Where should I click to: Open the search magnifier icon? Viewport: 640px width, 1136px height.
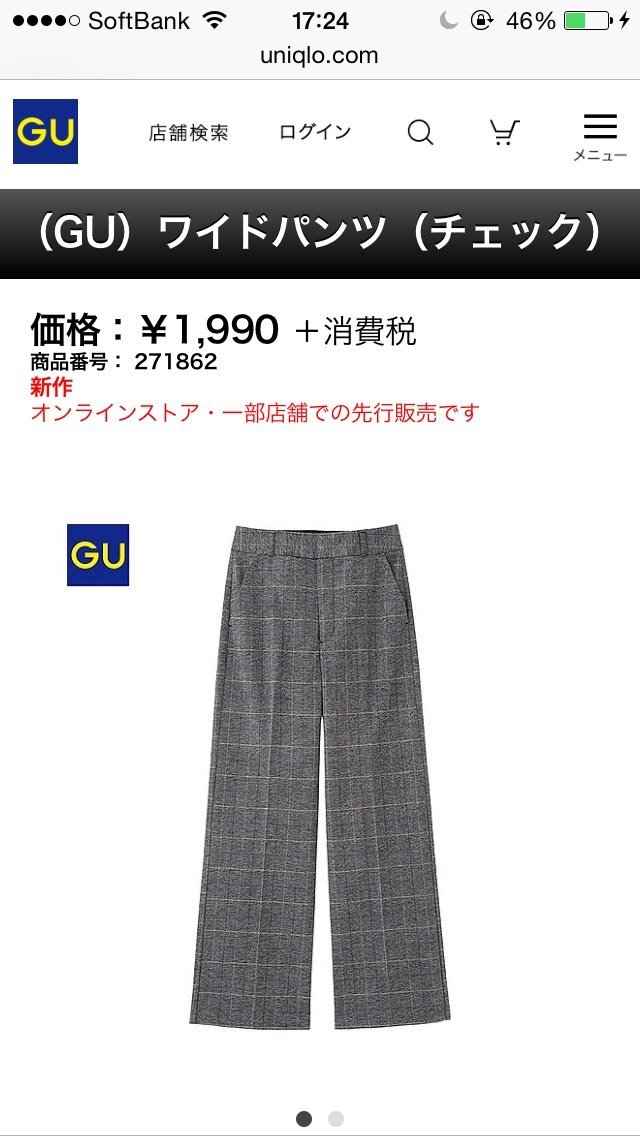pos(421,132)
